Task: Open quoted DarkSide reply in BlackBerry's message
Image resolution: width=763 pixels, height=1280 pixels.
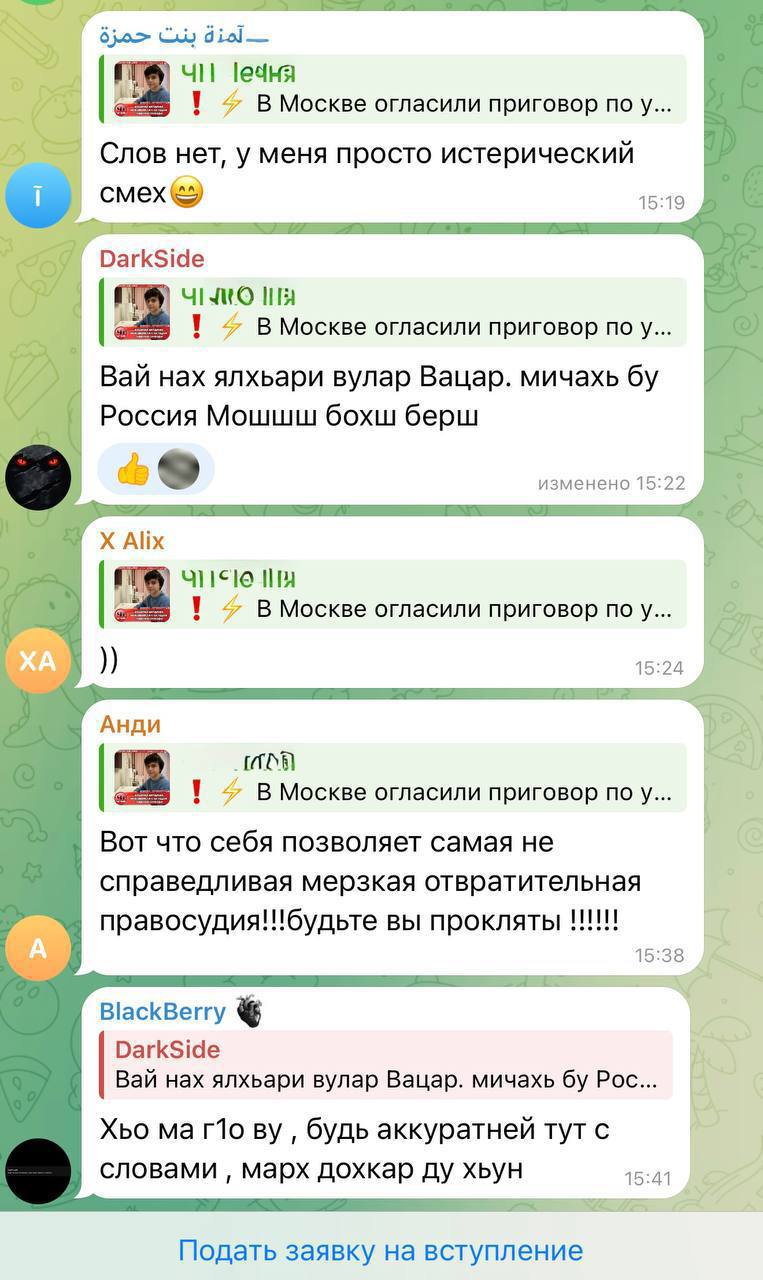Action: (386, 1065)
